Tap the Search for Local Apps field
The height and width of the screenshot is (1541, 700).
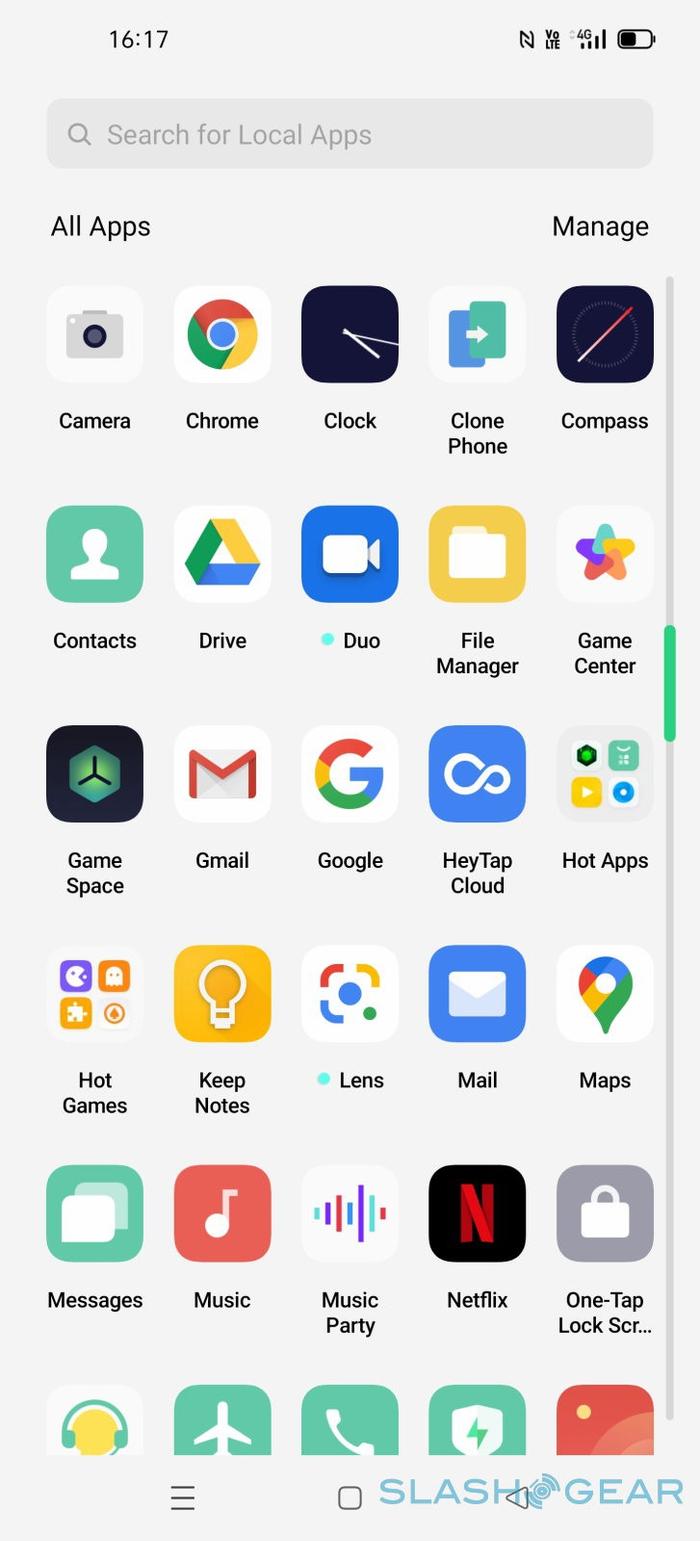pos(349,134)
